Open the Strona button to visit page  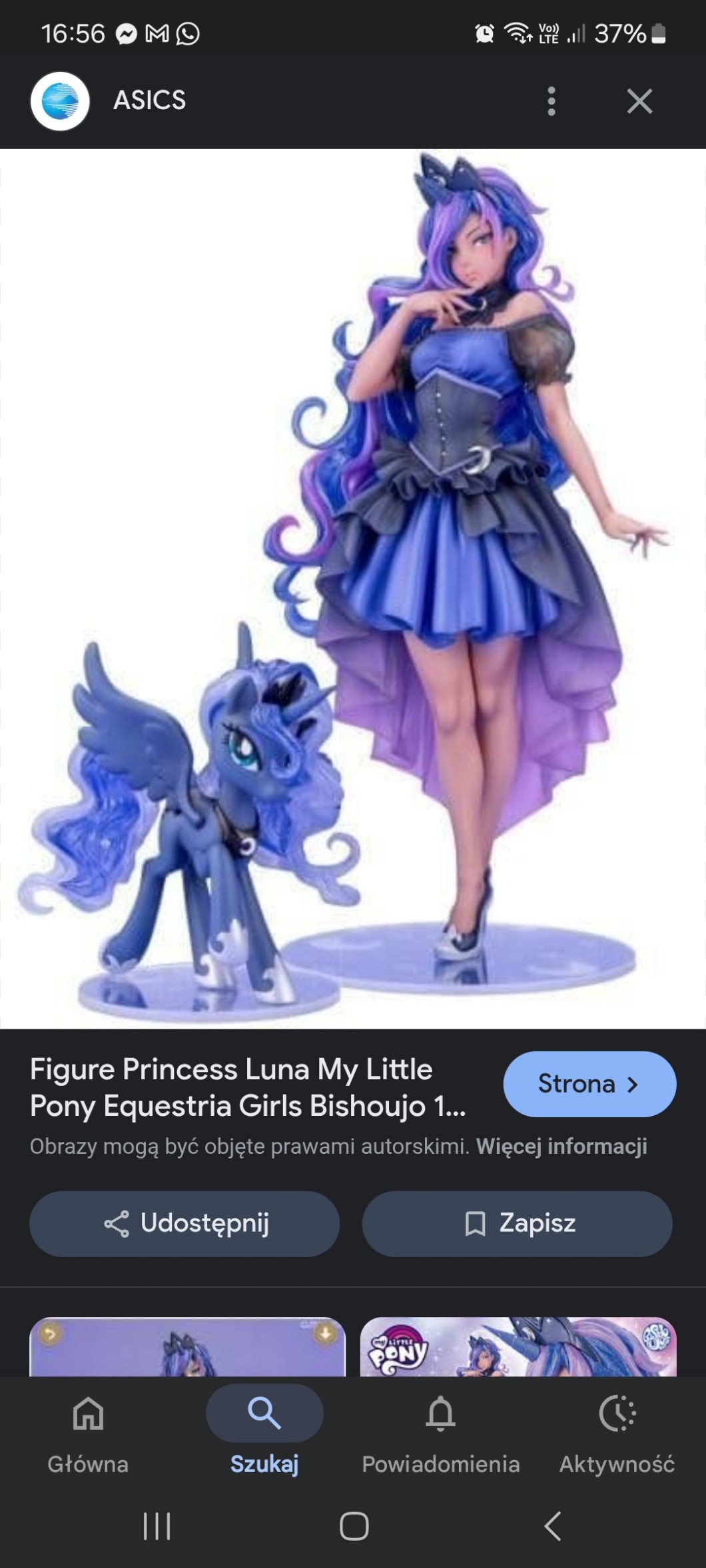tap(589, 1084)
